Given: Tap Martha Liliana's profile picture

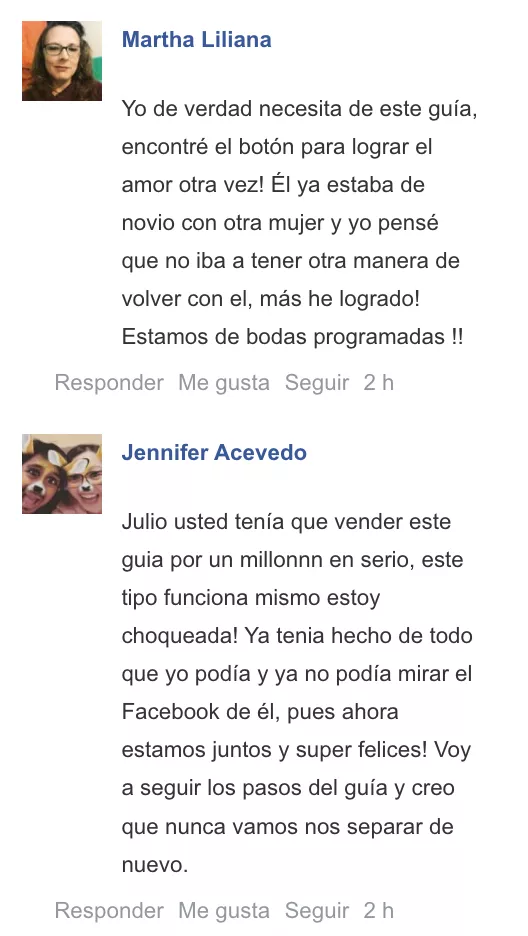Looking at the screenshot, I should (62, 61).
